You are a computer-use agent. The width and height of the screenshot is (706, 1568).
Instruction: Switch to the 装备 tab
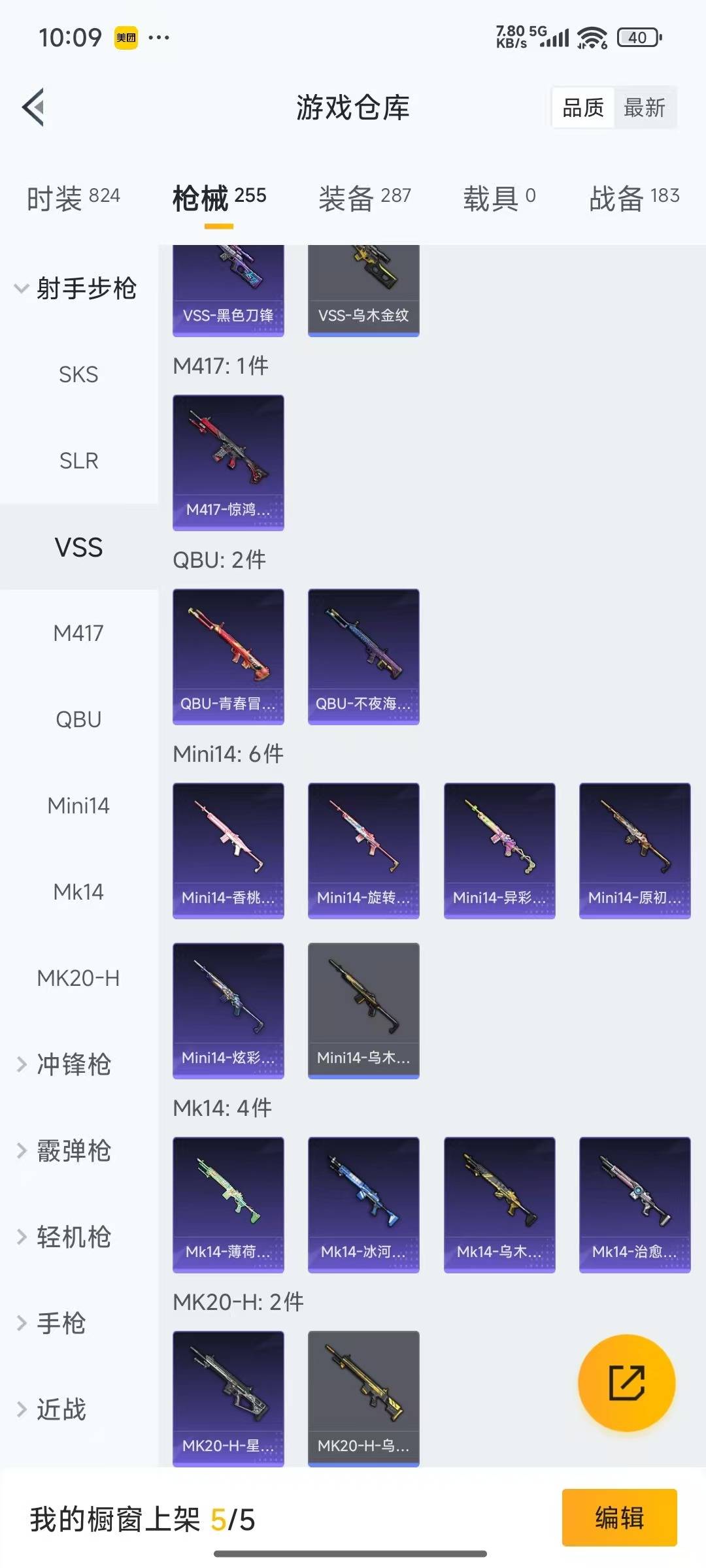coord(364,197)
